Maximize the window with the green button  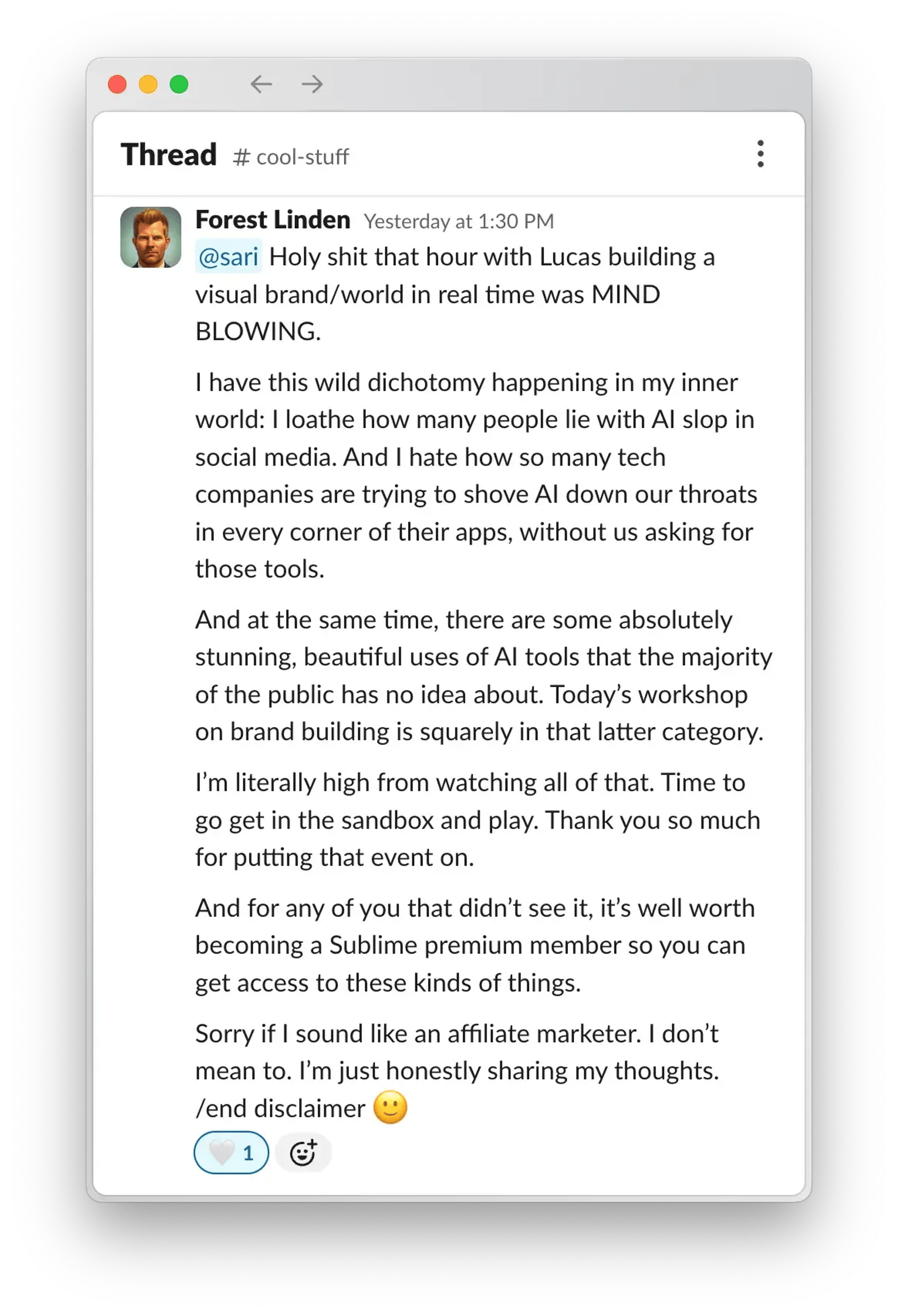(x=179, y=84)
